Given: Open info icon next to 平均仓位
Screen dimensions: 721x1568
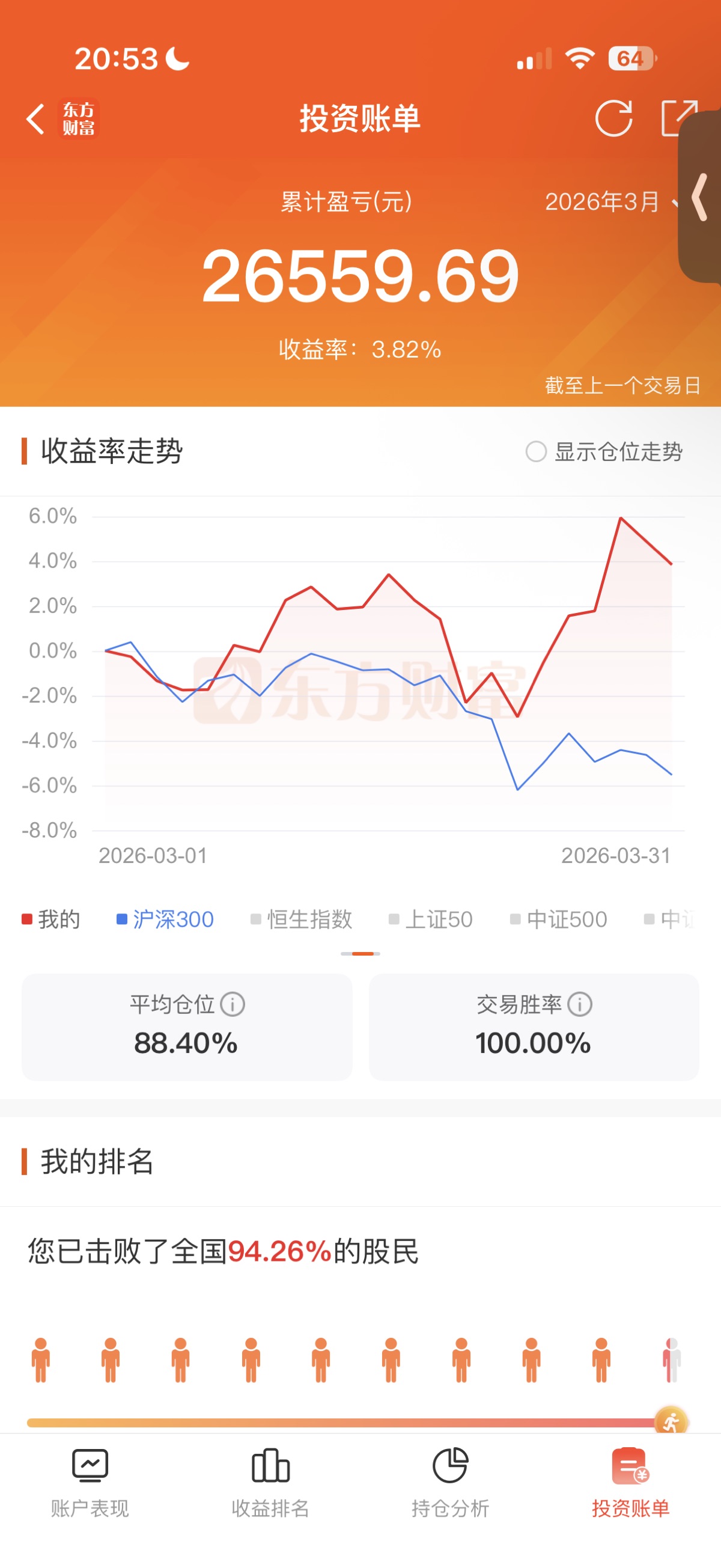Looking at the screenshot, I should (233, 1004).
